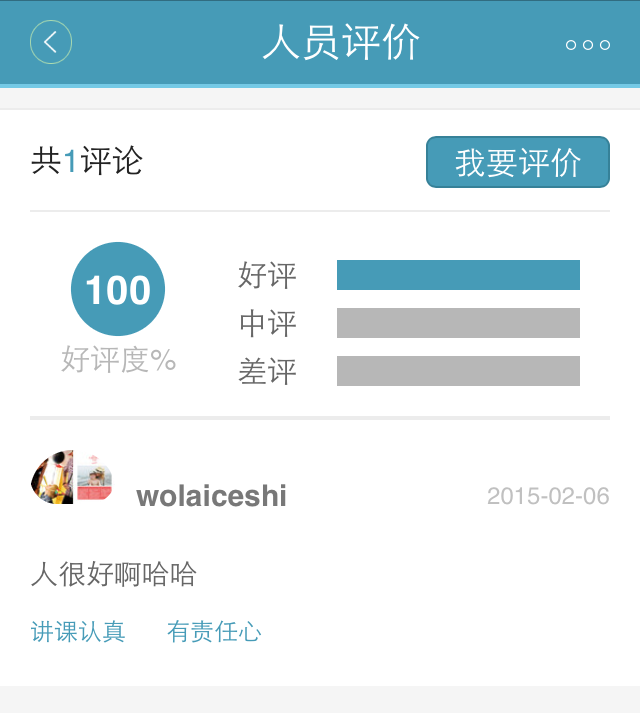
Task: Open the three-dot overflow menu
Action: tap(587, 44)
